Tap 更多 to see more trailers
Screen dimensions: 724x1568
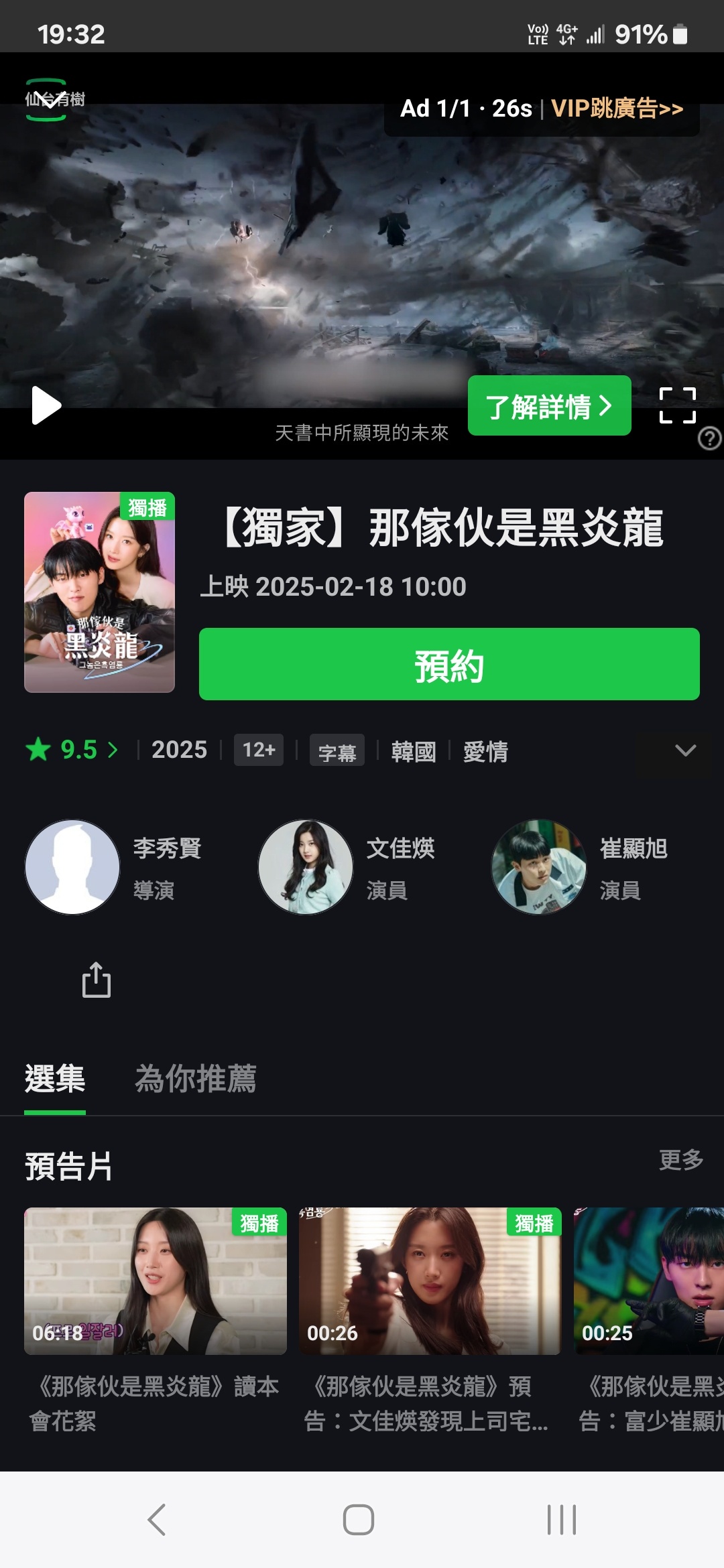point(680,1160)
